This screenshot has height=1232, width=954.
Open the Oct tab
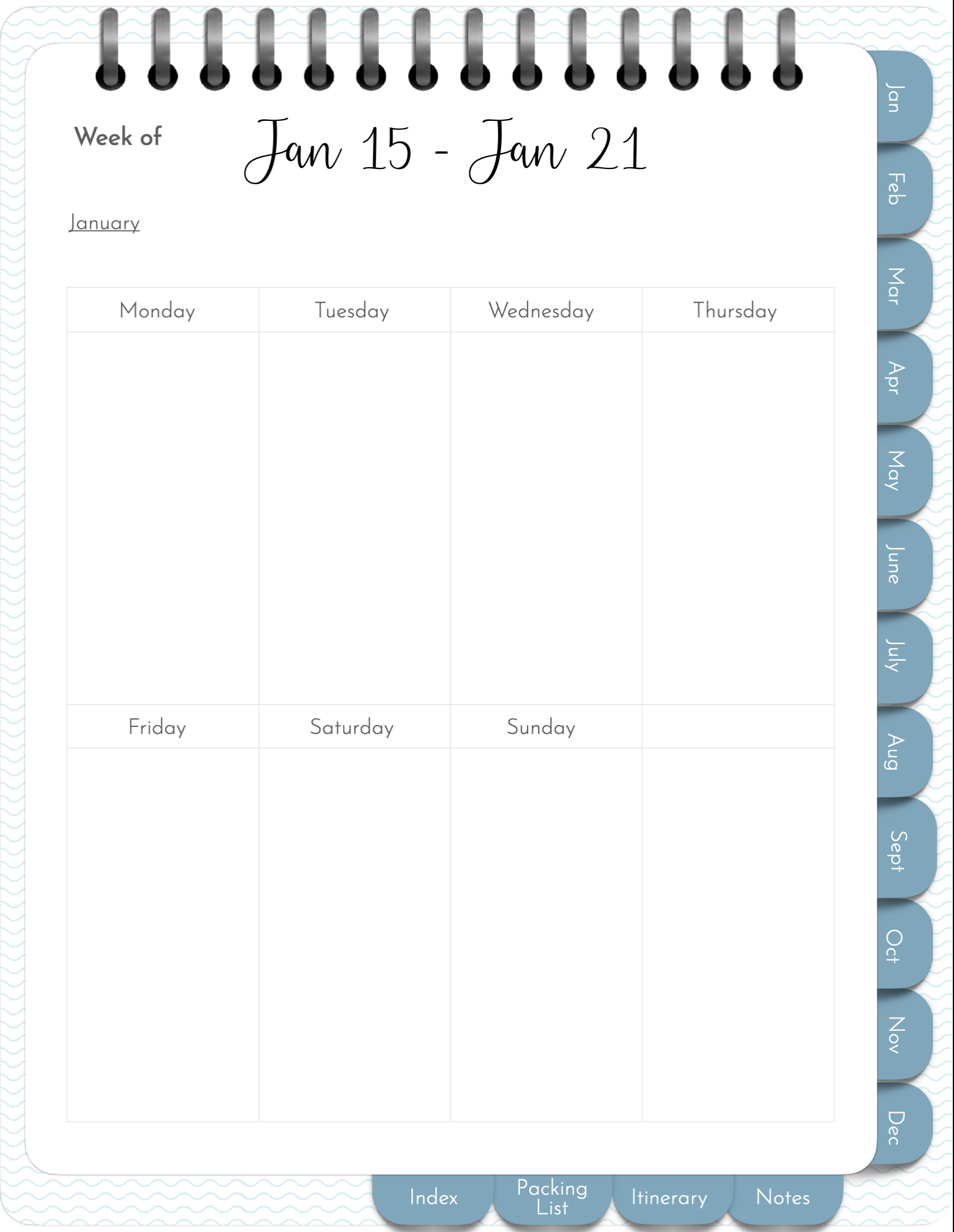902,946
